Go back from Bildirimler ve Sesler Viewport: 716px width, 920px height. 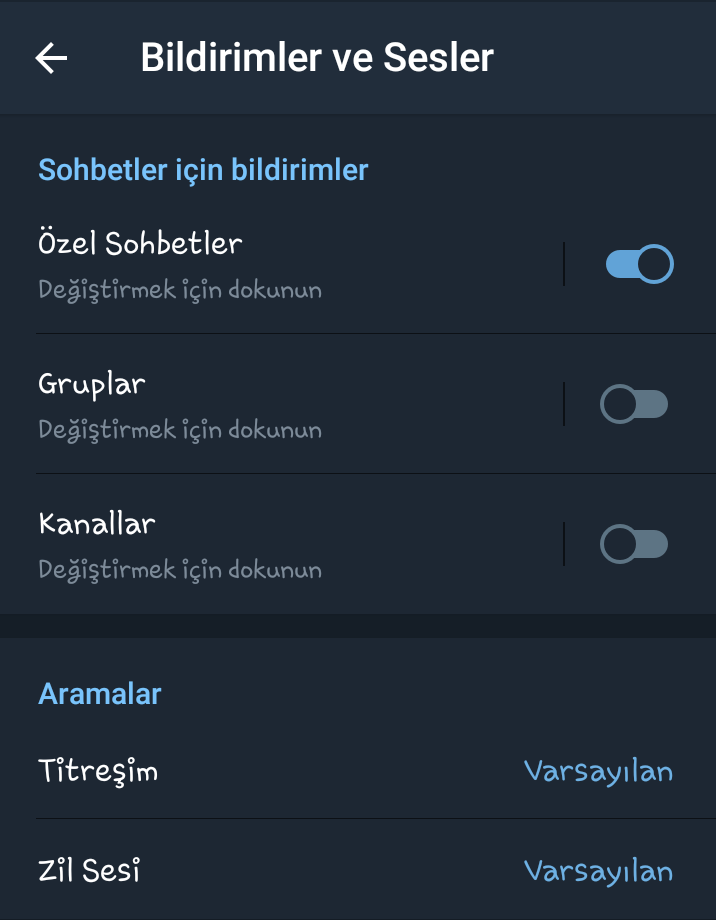[x=51, y=58]
